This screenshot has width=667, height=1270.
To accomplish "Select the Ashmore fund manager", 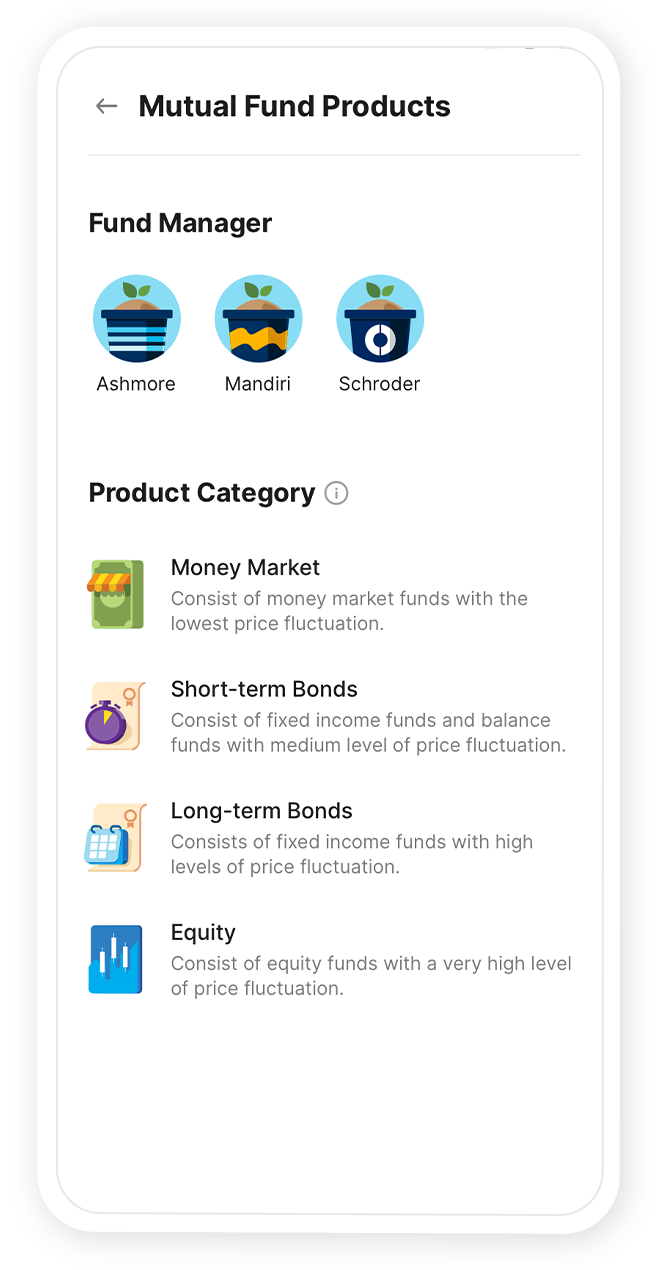I will [137, 319].
